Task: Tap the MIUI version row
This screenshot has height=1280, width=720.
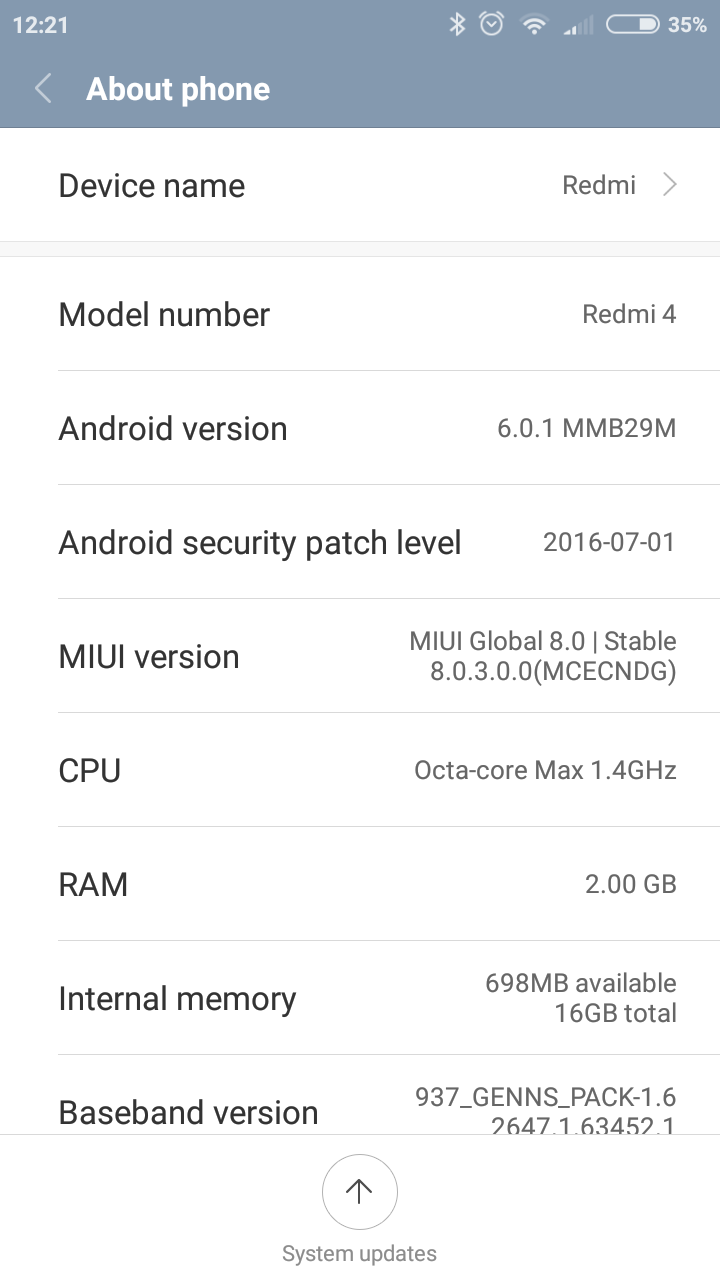Action: (x=360, y=657)
